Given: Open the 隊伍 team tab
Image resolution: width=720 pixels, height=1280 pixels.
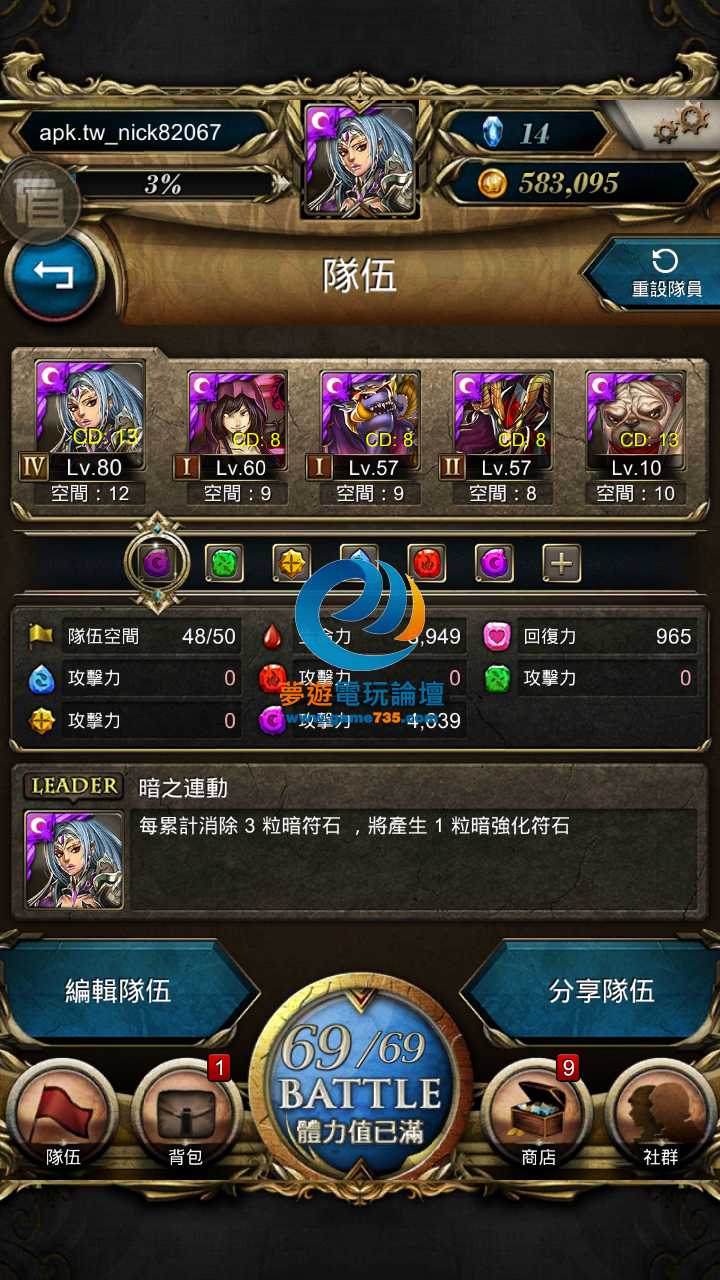Looking at the screenshot, I should coord(63,1115).
